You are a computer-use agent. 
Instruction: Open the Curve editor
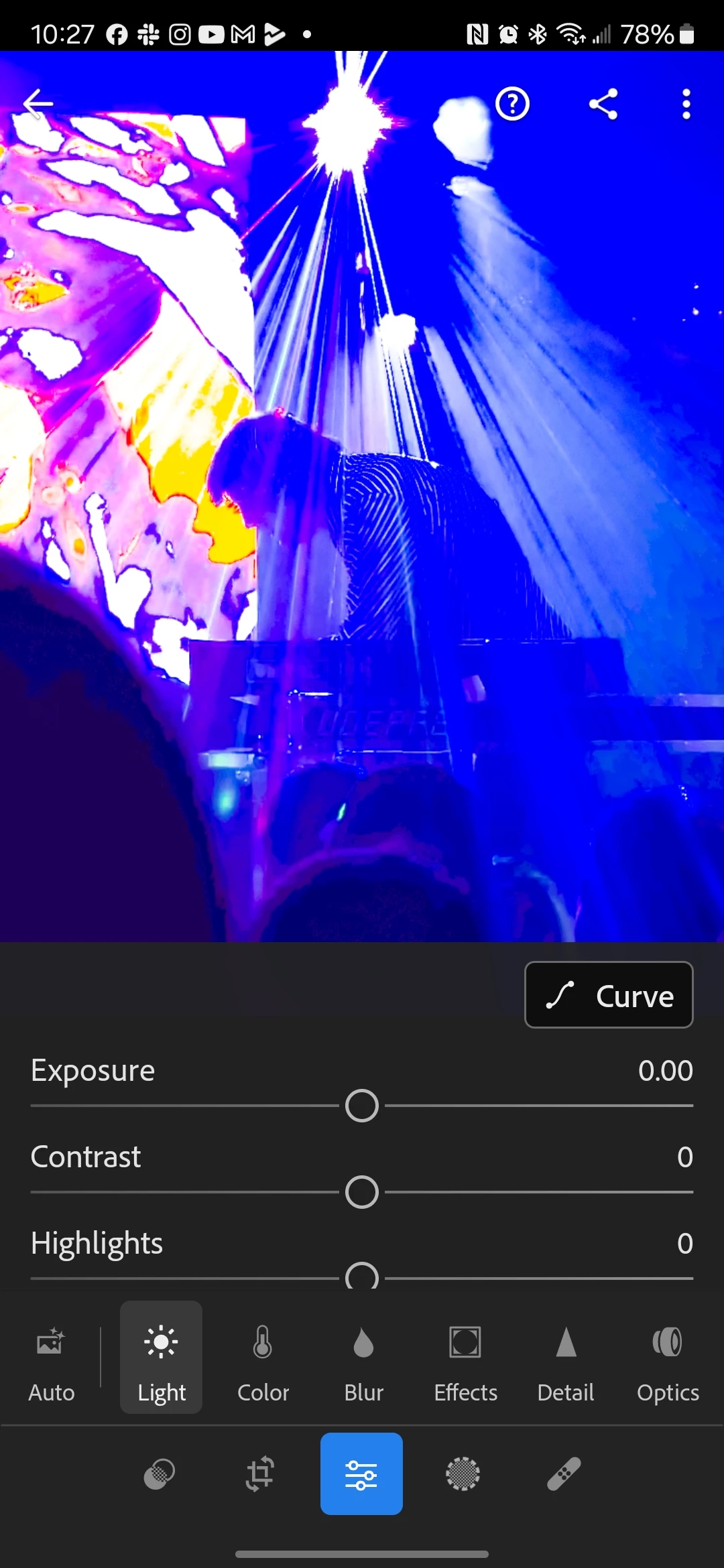[x=609, y=995]
